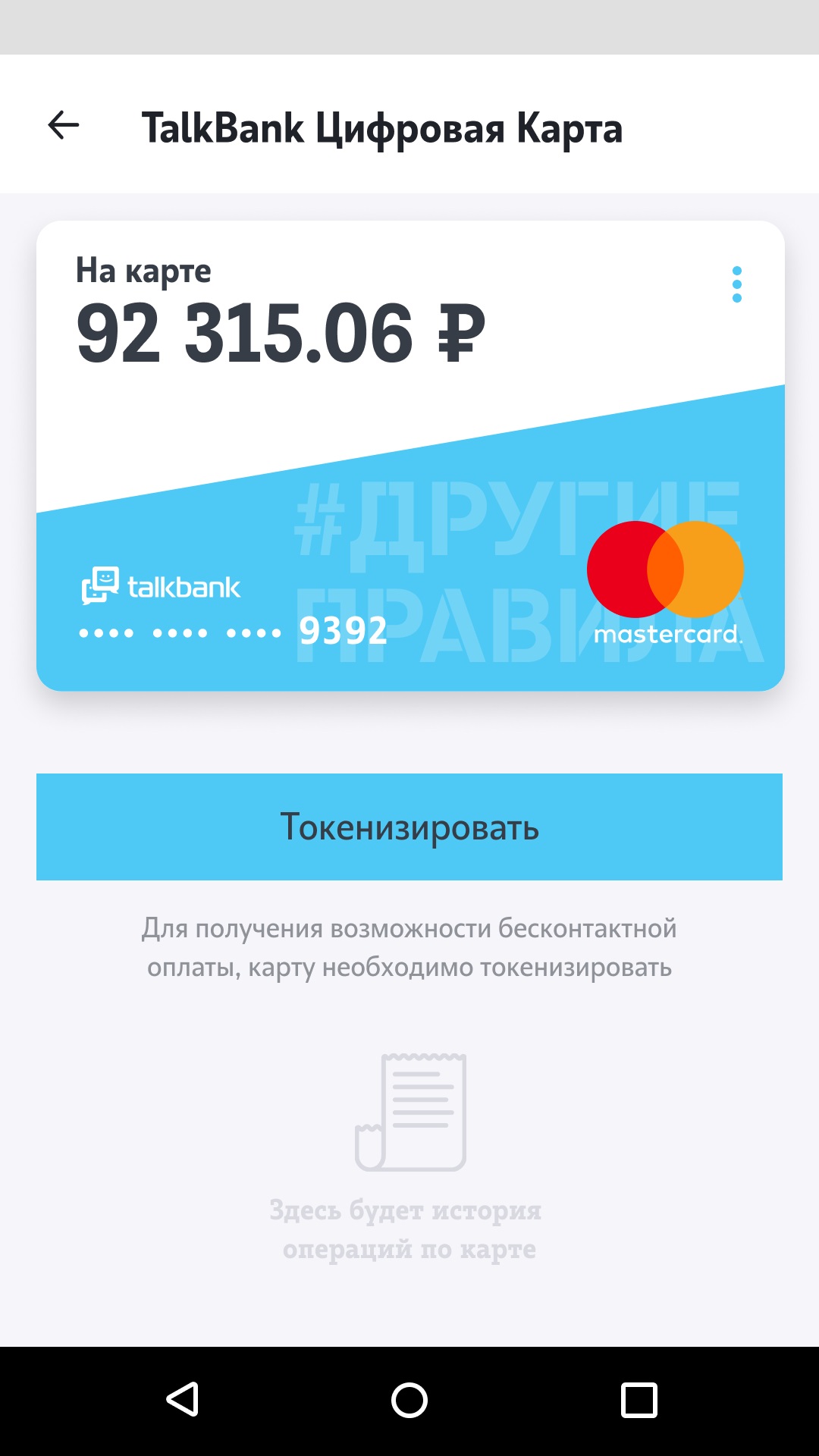The height and width of the screenshot is (1456, 819).
Task: Open the recent apps view
Action: pyautogui.click(x=639, y=1400)
